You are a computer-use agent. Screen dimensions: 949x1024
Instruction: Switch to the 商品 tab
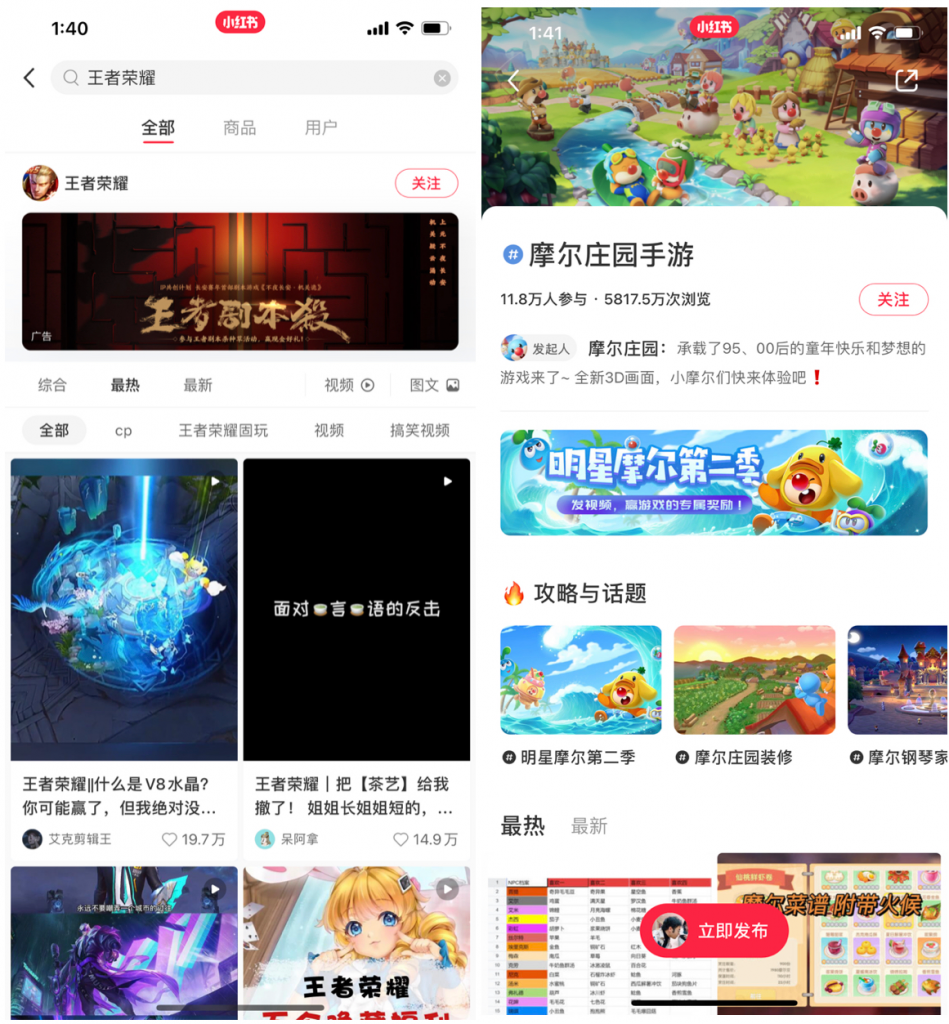coord(239,128)
